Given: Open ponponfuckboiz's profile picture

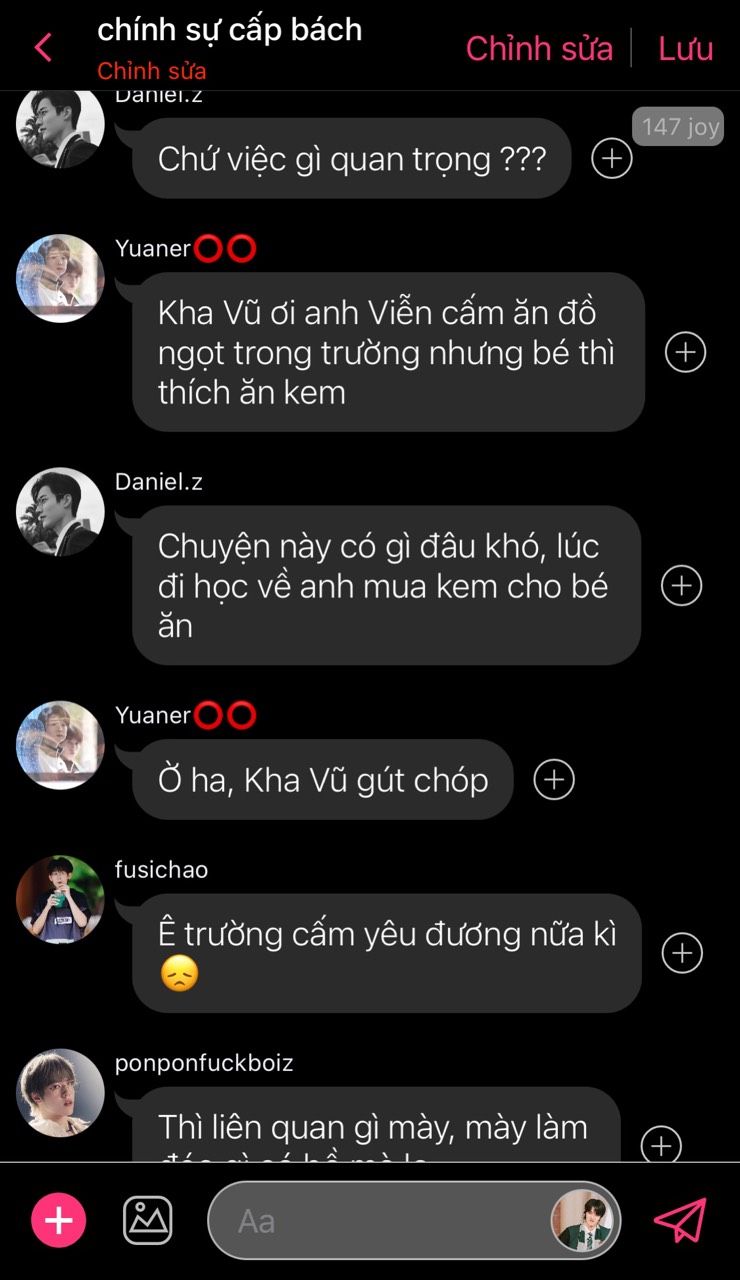Looking at the screenshot, I should [60, 1093].
